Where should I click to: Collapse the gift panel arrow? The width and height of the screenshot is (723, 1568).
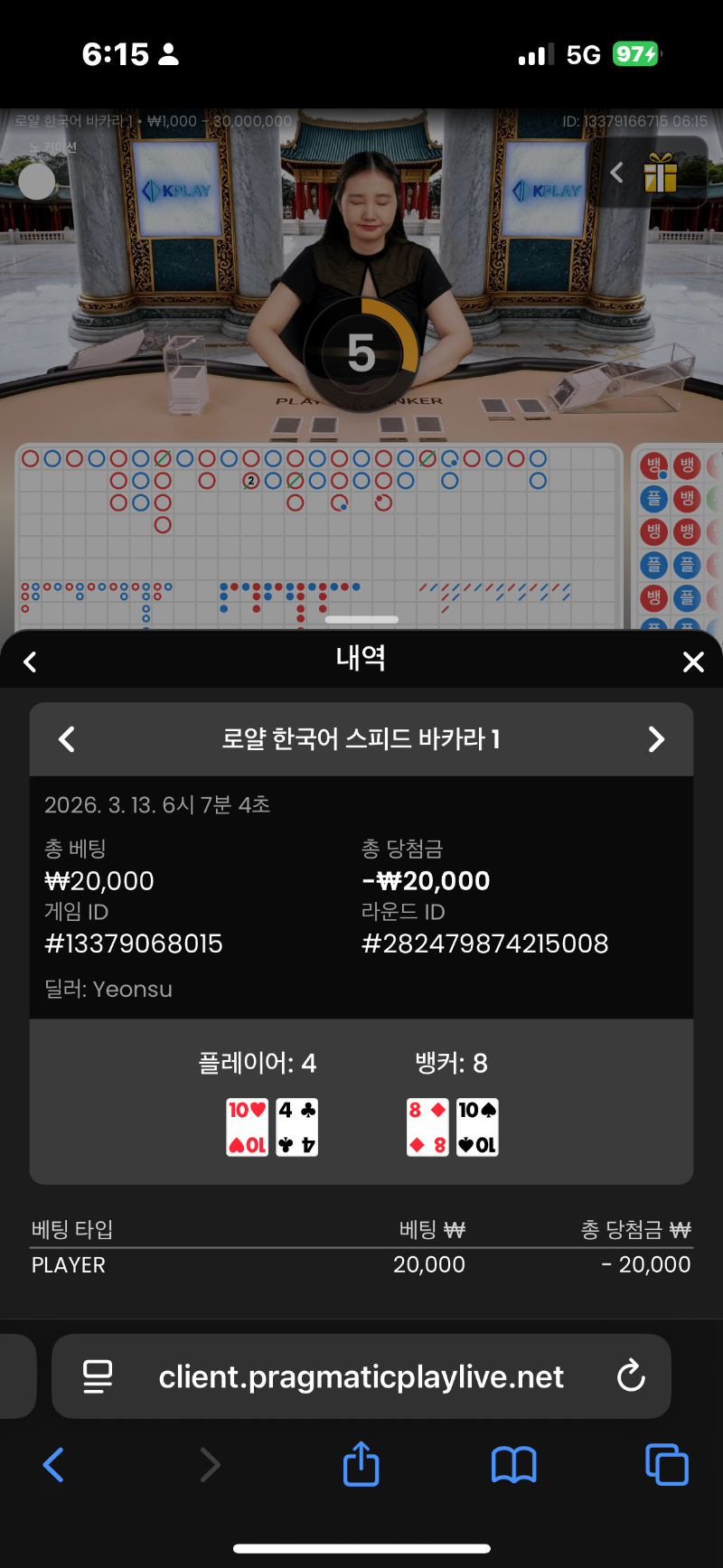pyautogui.click(x=616, y=173)
